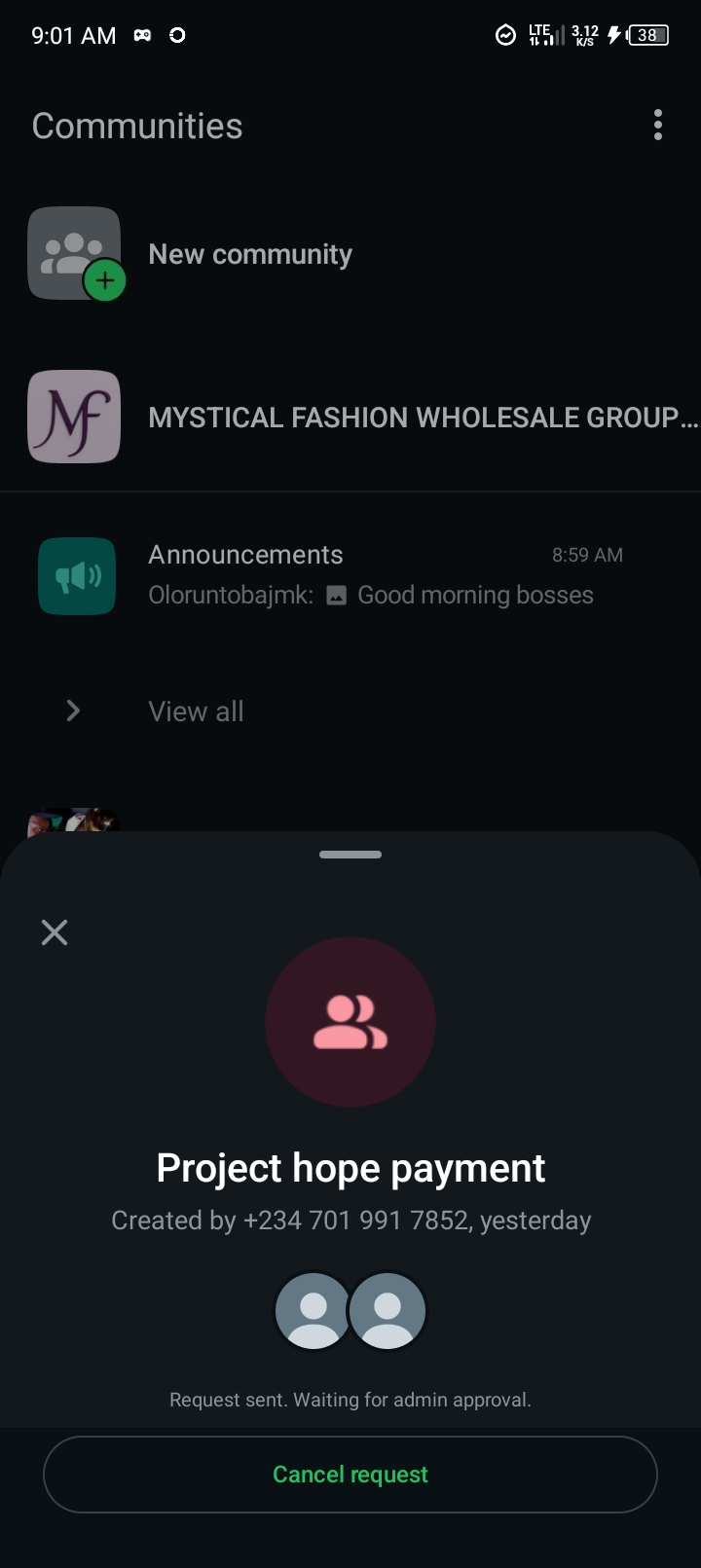Close the Project hope payment sheet
This screenshot has height=1568, width=701.
click(x=55, y=932)
